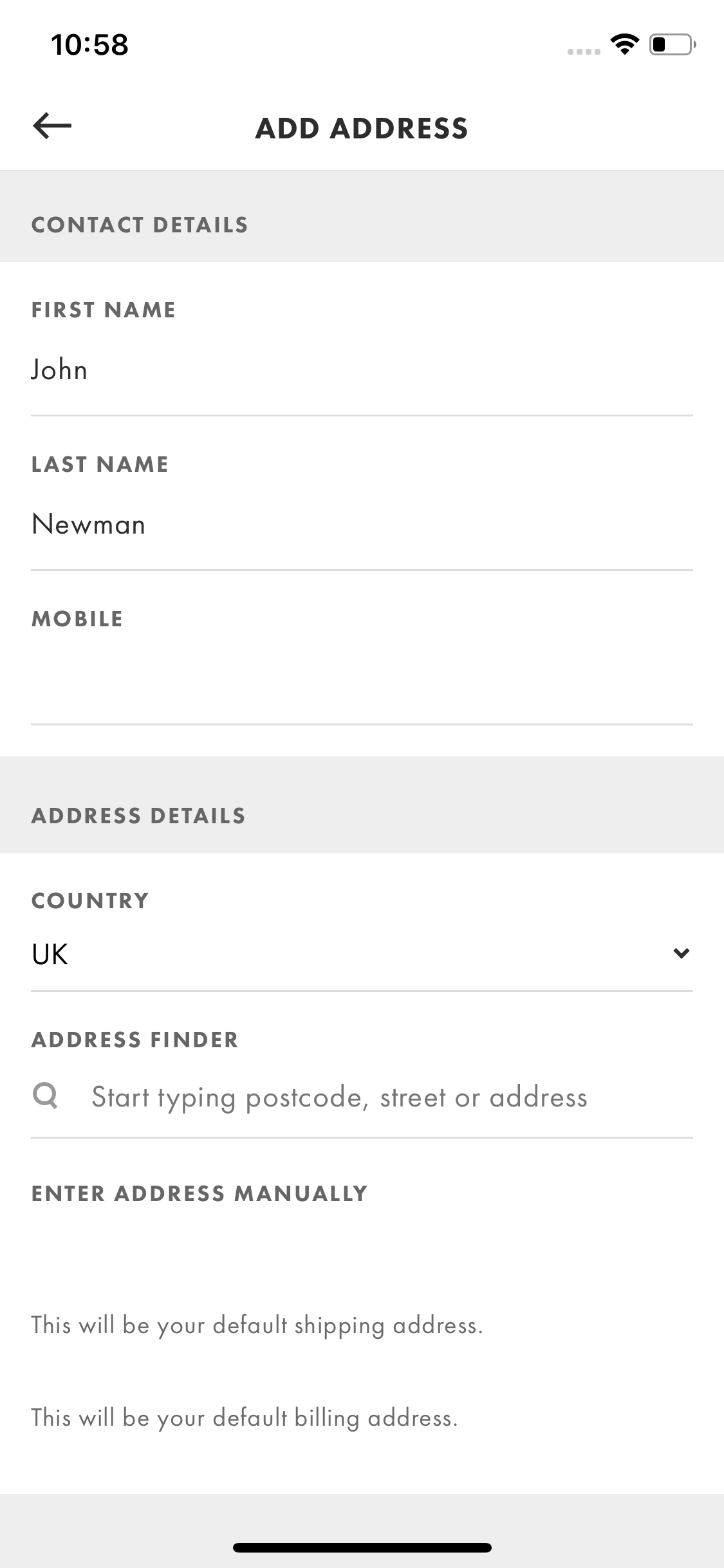Select the First Name field showing John

click(x=362, y=369)
